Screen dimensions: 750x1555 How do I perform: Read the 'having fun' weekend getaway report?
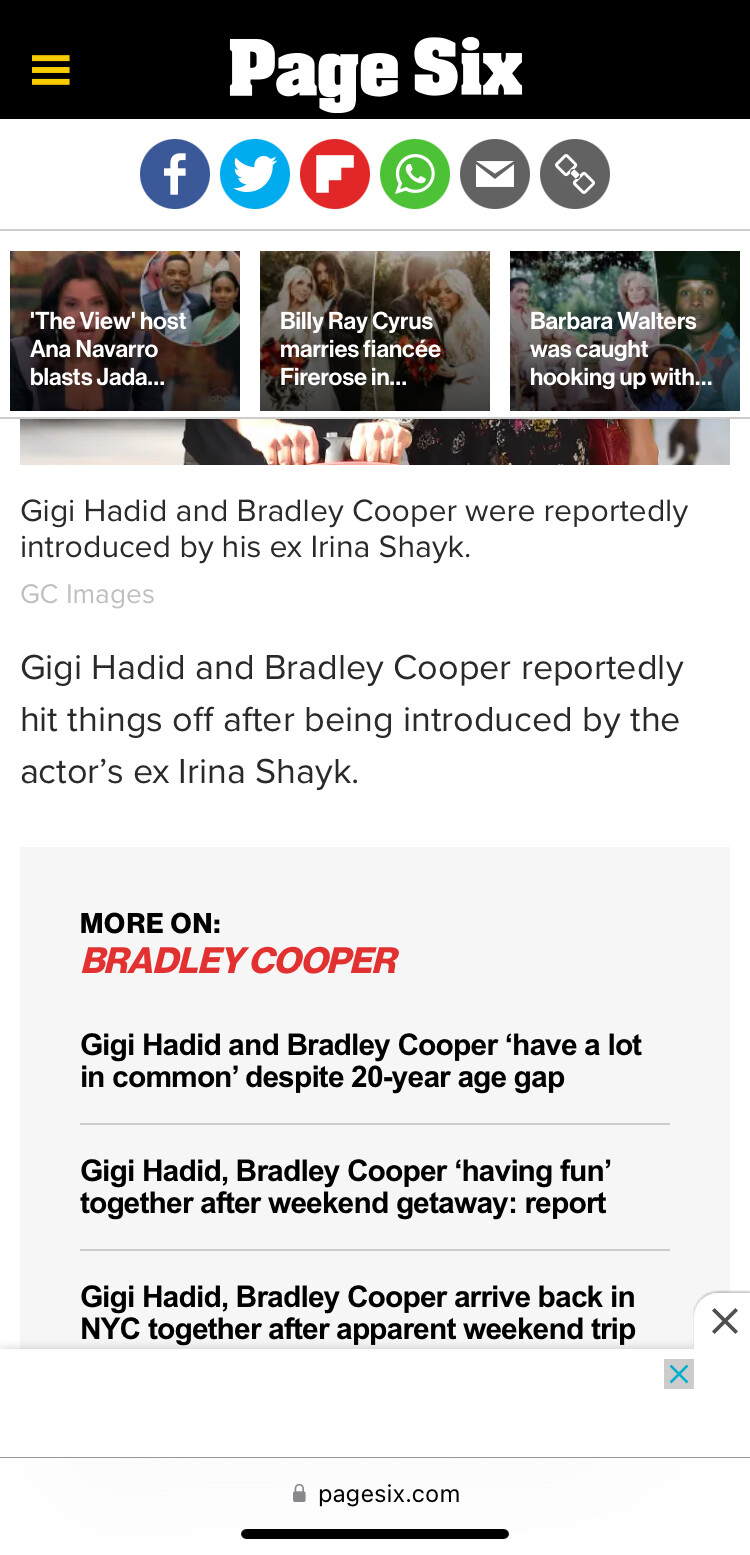pyautogui.click(x=346, y=1187)
